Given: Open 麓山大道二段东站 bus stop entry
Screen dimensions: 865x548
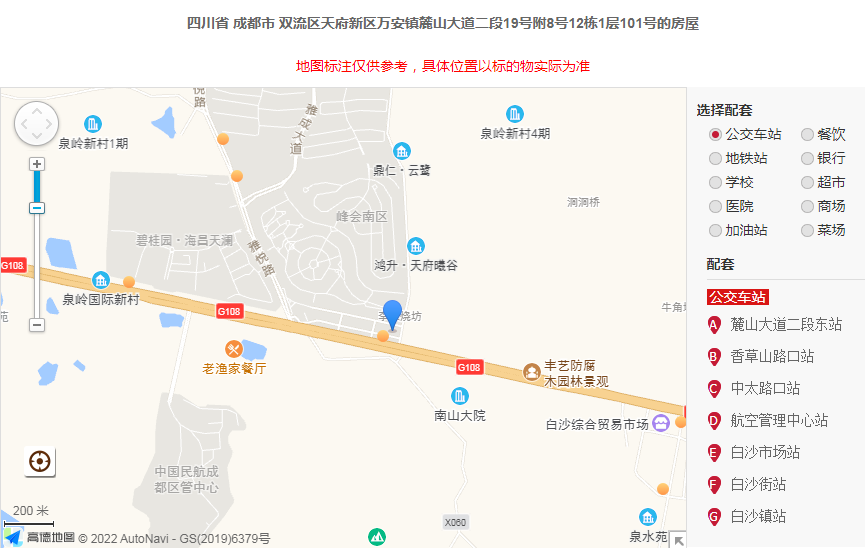Looking at the screenshot, I should (785, 325).
